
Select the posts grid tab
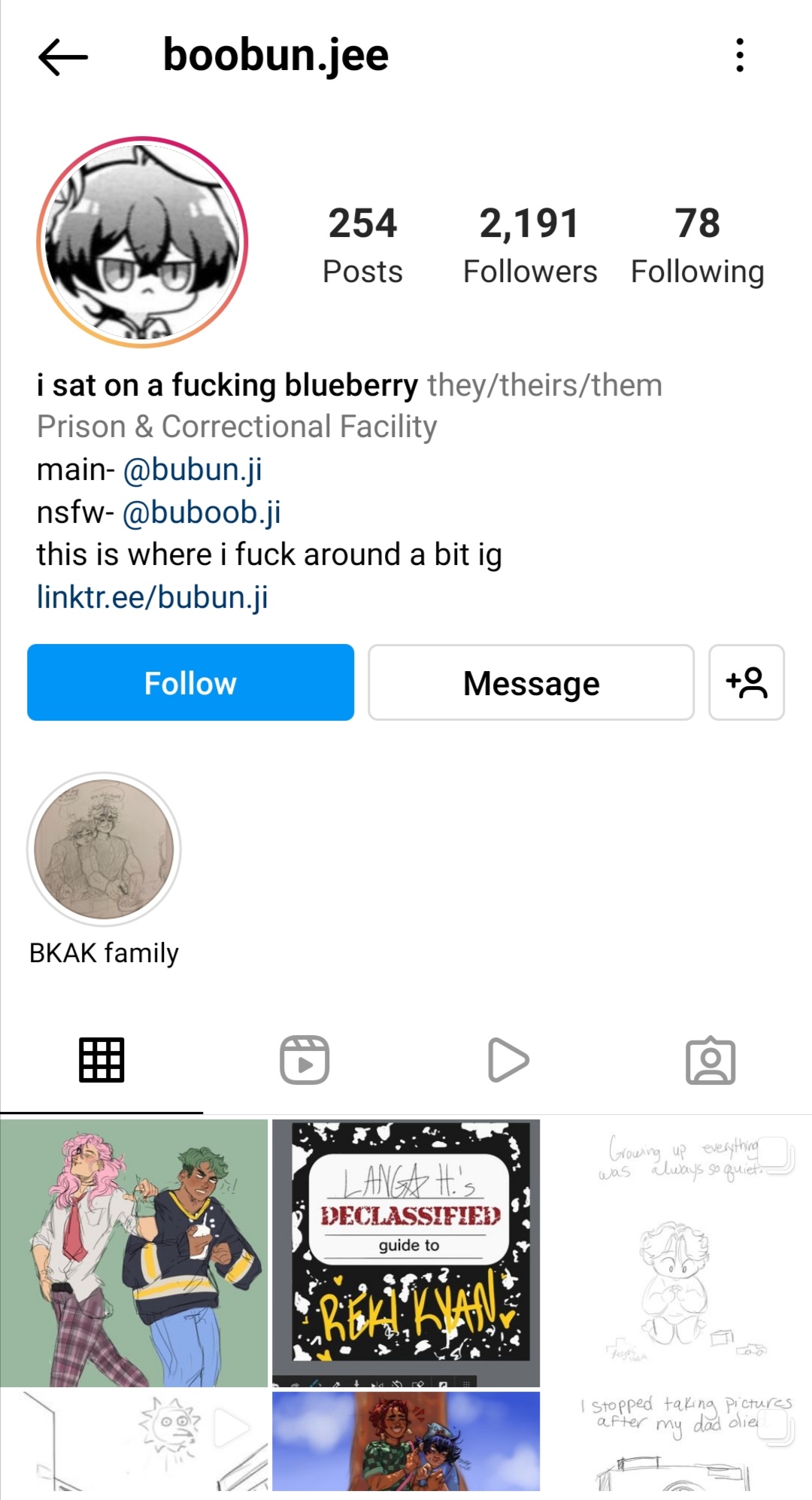[x=101, y=1060]
